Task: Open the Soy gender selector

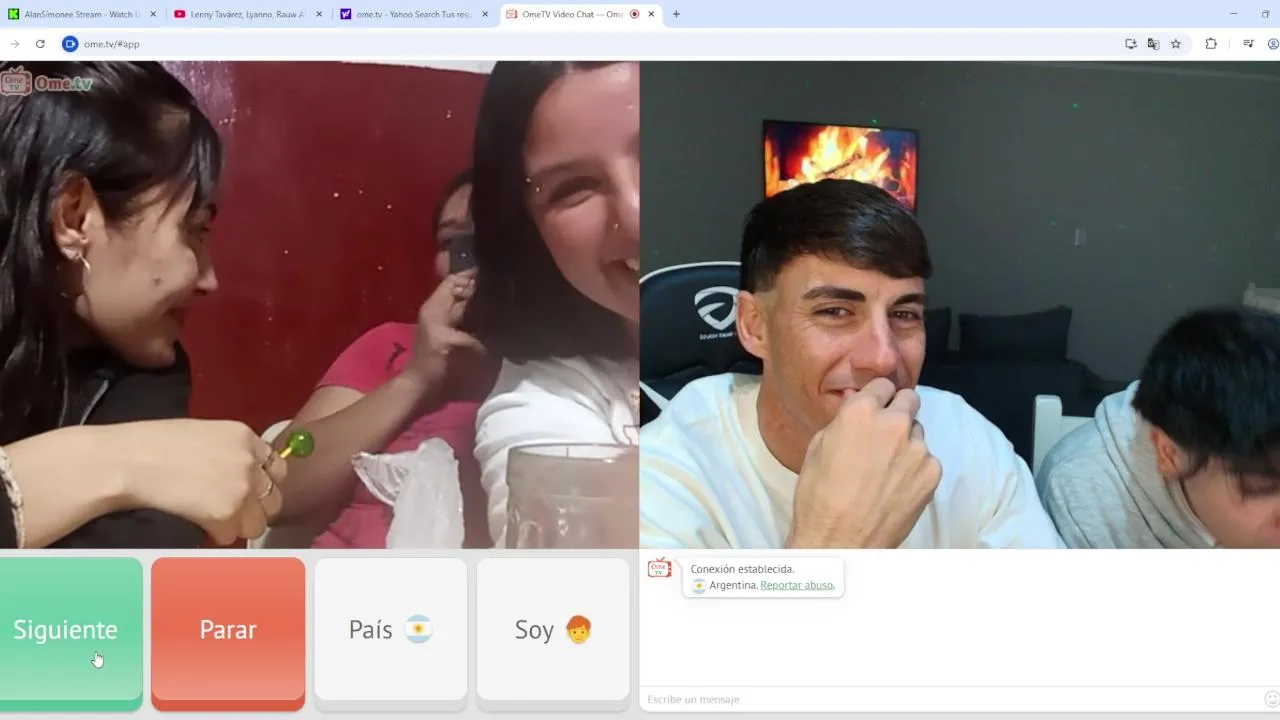Action: [552, 630]
